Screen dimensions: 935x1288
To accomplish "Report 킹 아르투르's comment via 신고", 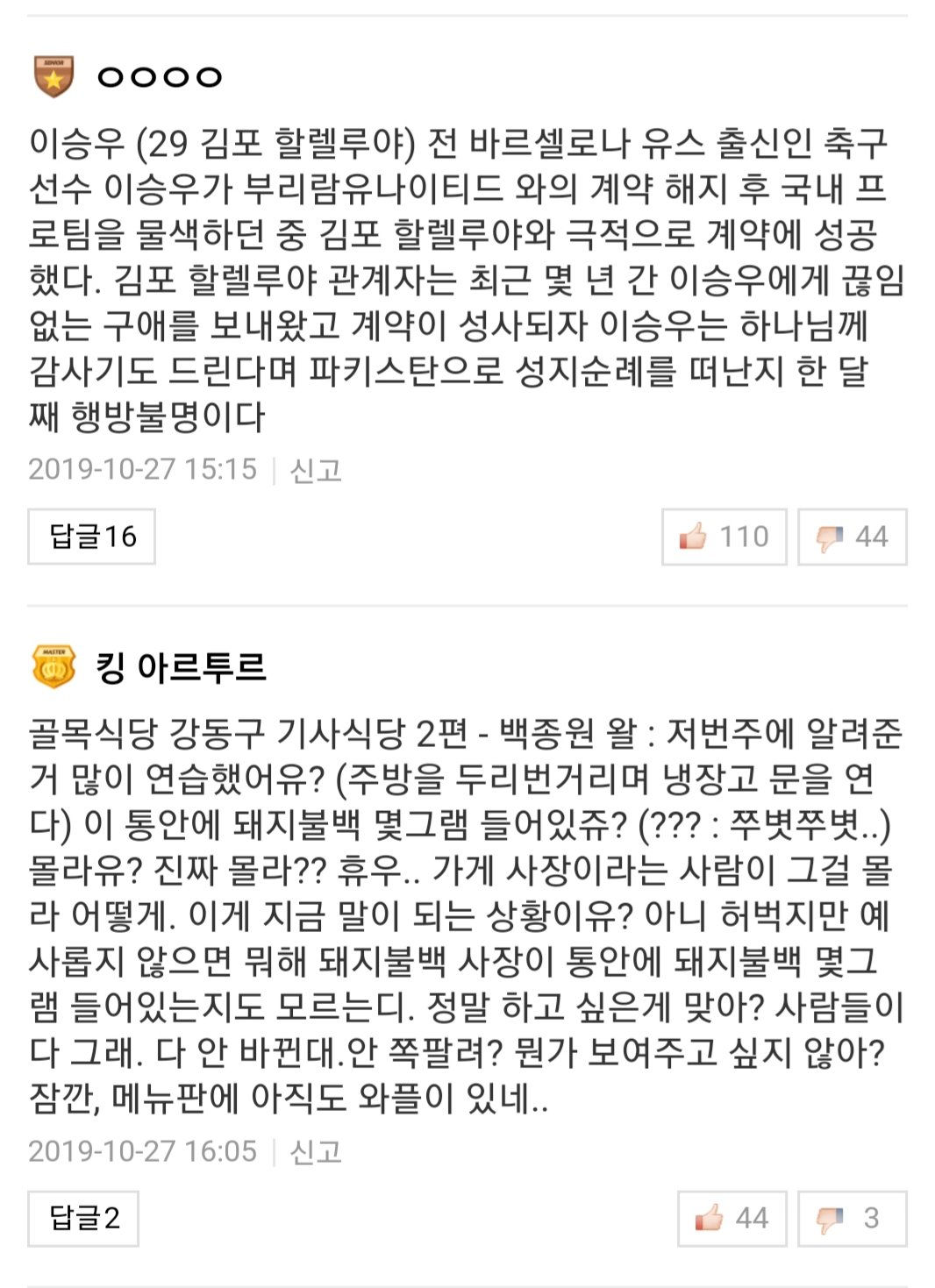I will click(315, 1152).
